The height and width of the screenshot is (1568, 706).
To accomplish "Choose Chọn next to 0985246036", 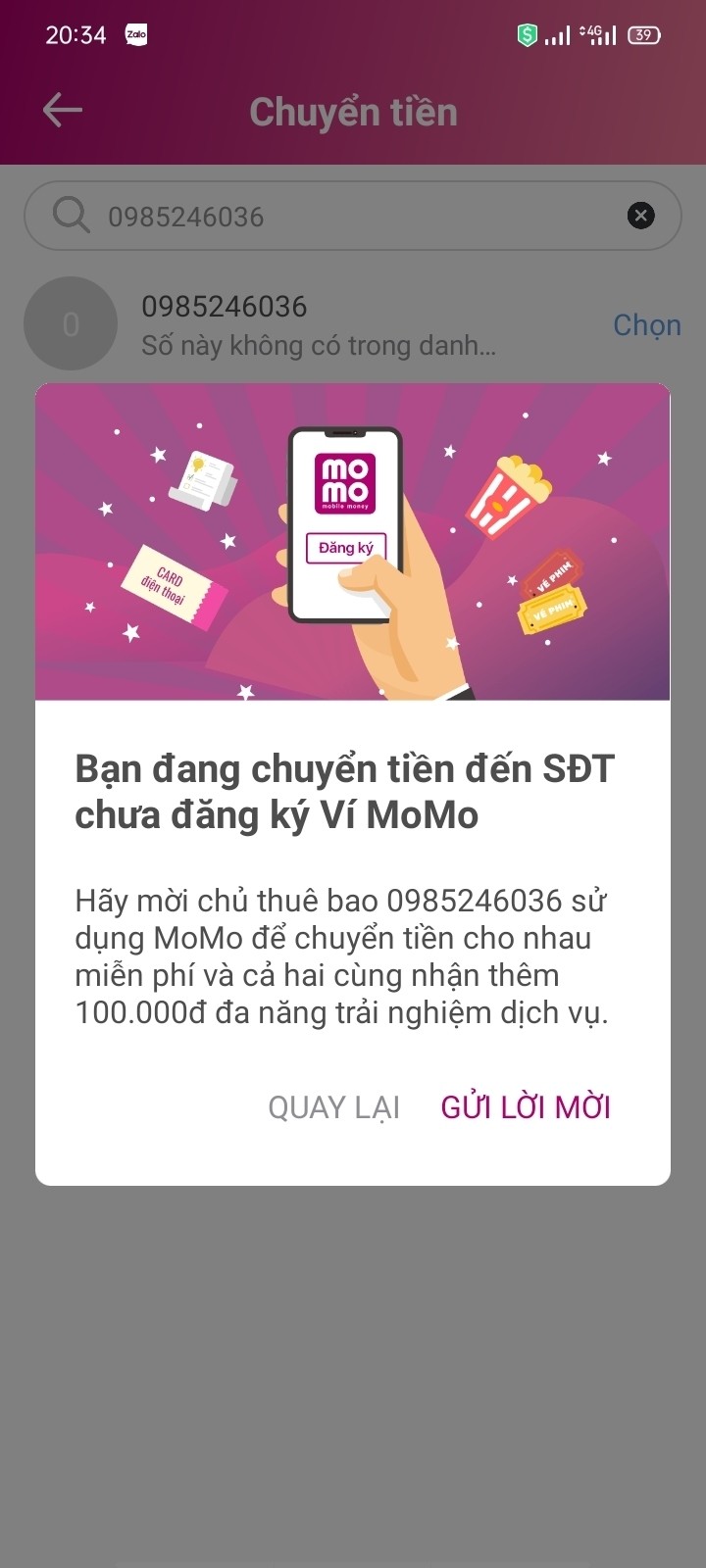I will [x=646, y=324].
